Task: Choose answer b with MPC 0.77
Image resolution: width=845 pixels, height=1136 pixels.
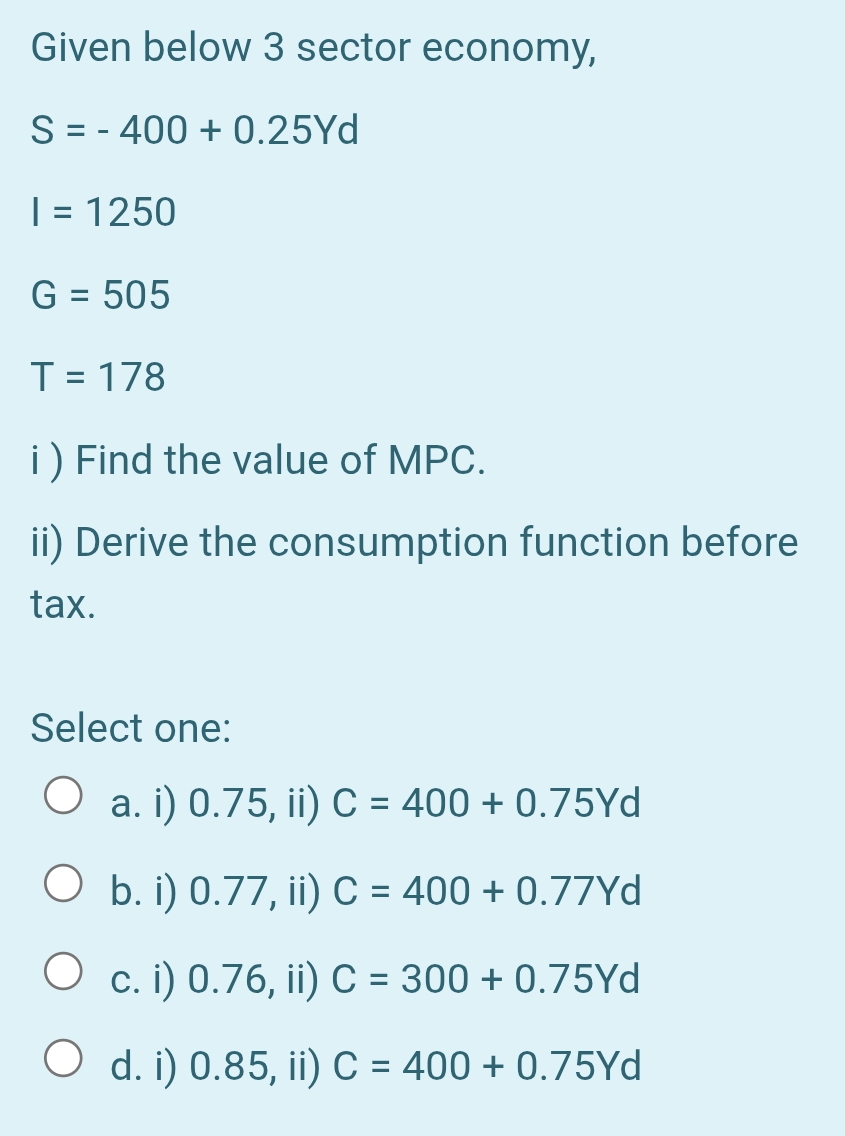Action: point(62,885)
